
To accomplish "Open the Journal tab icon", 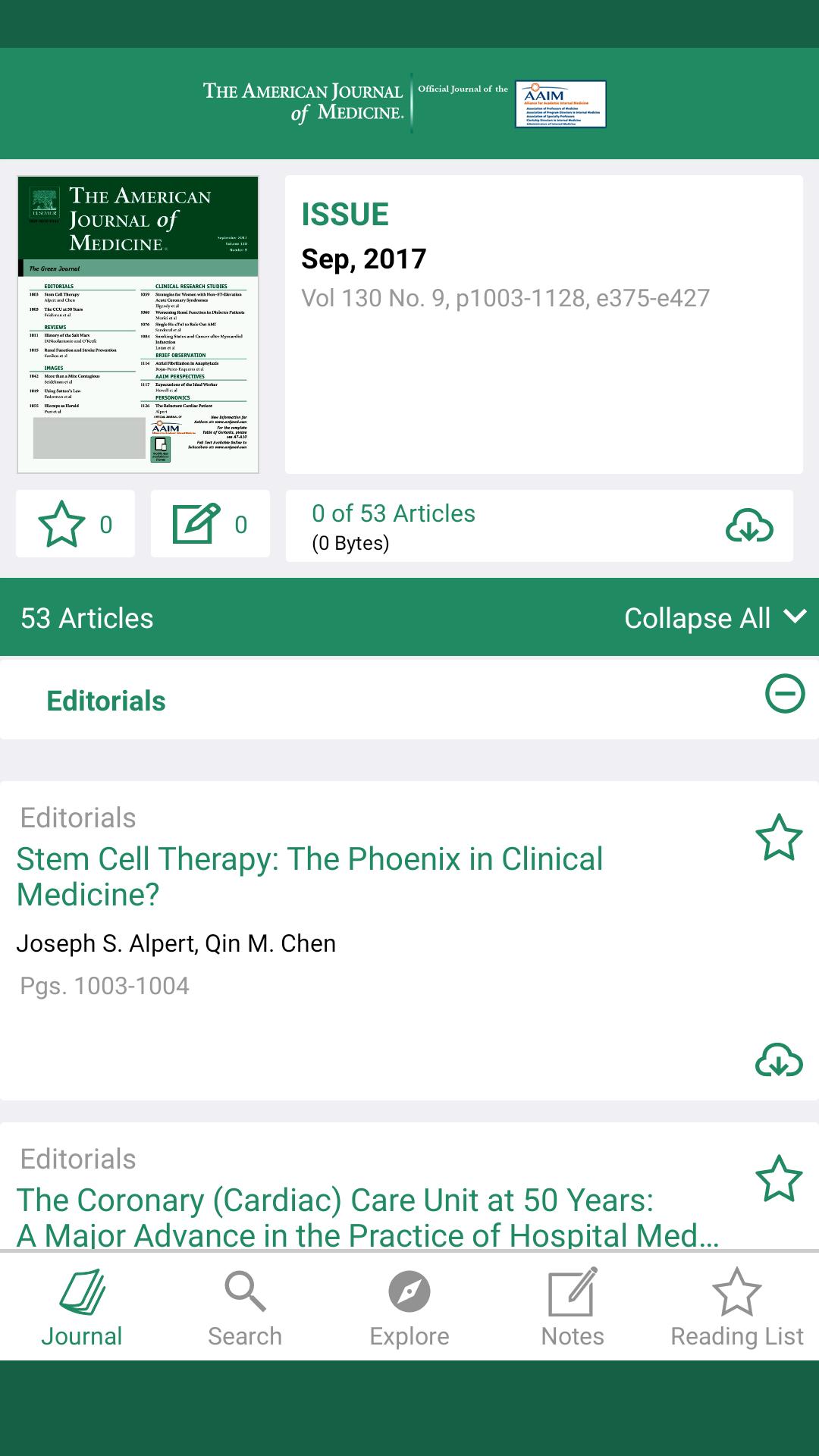I will pos(81,1310).
